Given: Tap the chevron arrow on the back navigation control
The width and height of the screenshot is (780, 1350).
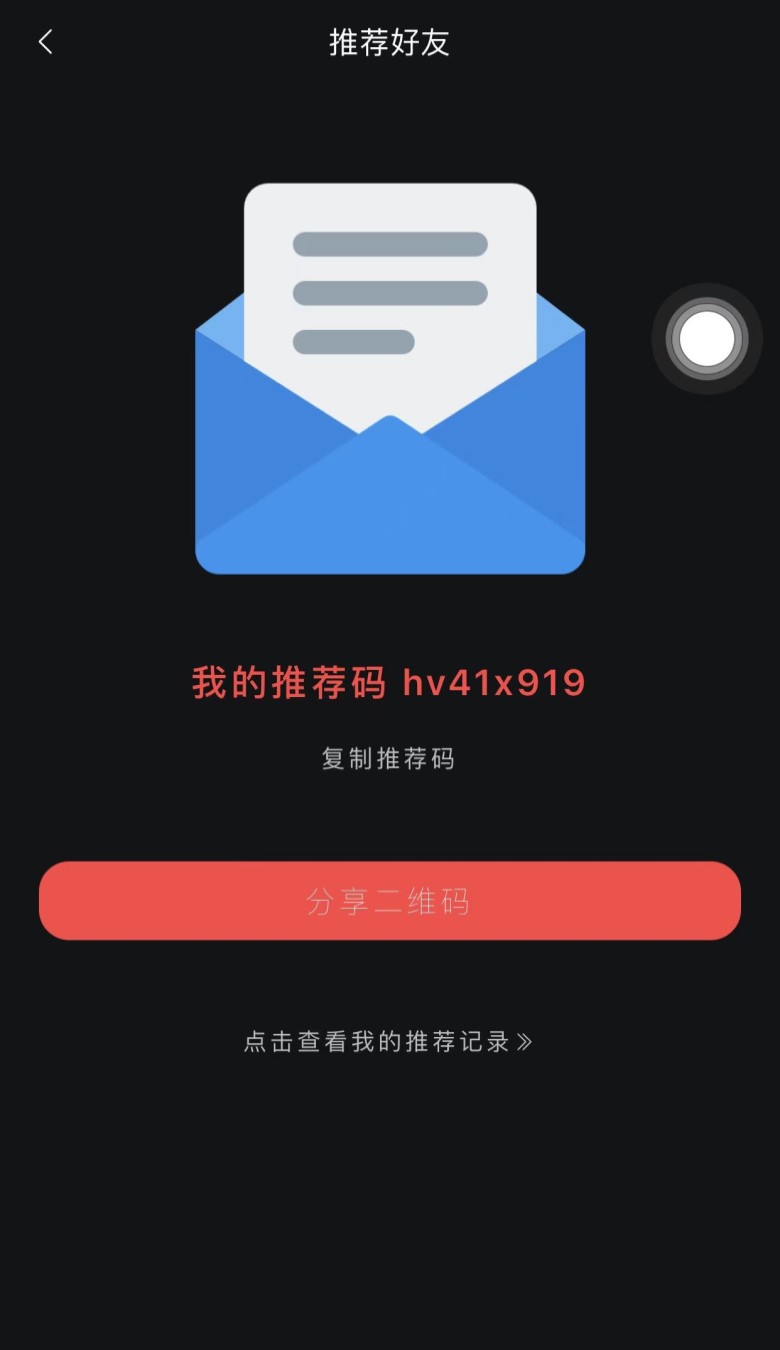Looking at the screenshot, I should pos(44,42).
